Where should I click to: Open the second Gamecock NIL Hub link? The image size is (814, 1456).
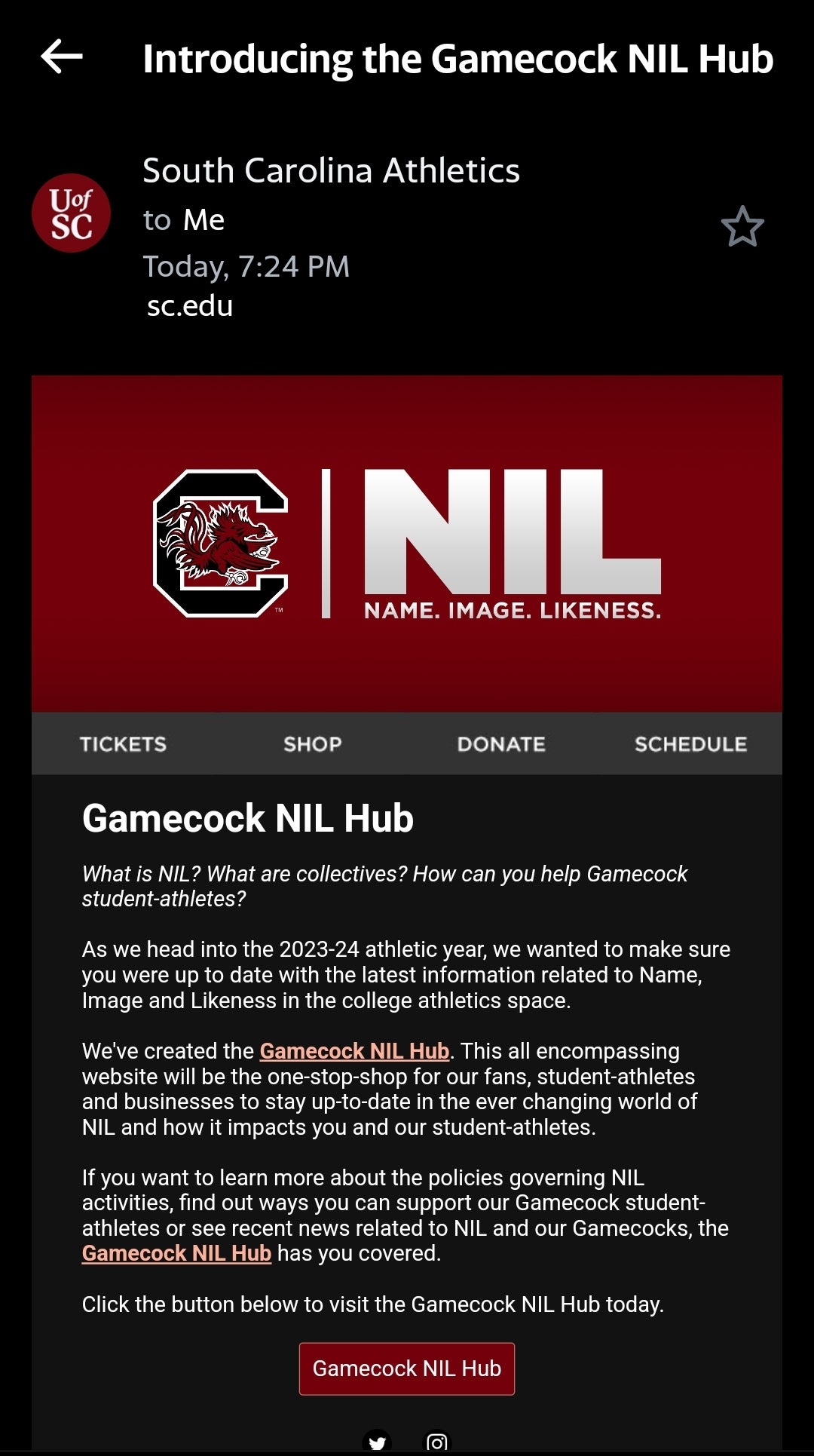(x=176, y=1252)
